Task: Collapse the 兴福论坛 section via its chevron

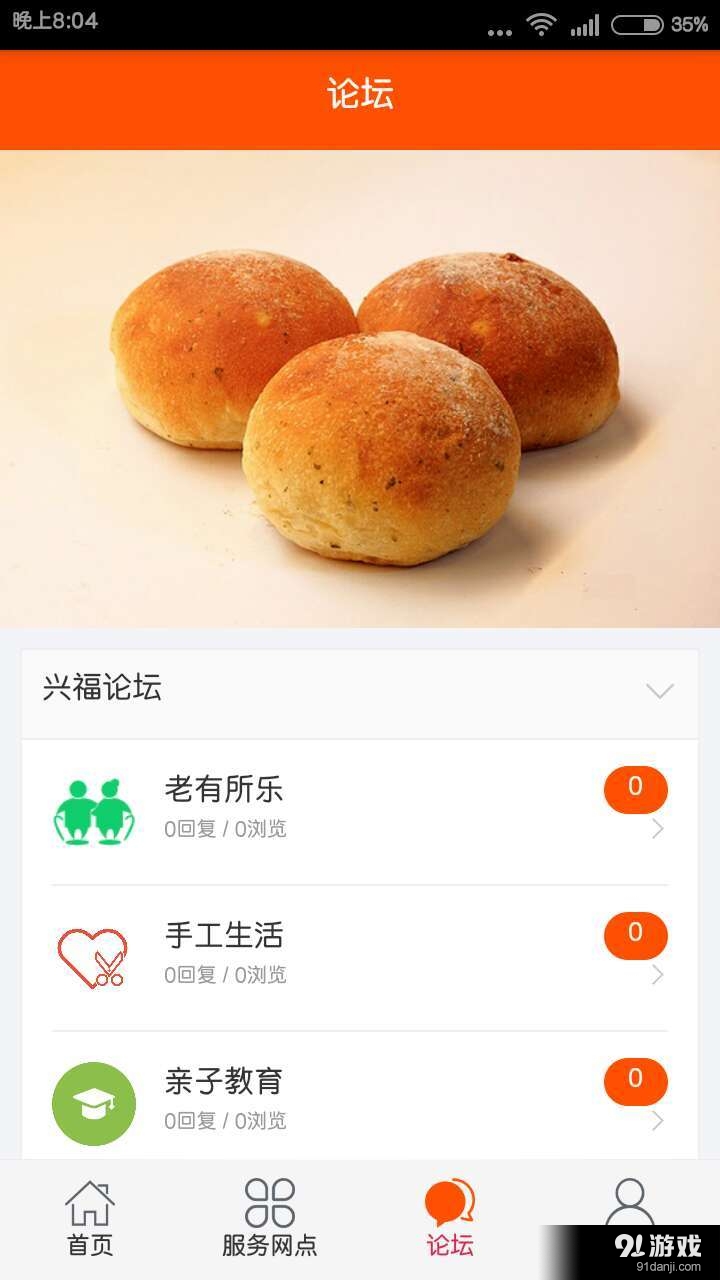Action: (x=658, y=690)
